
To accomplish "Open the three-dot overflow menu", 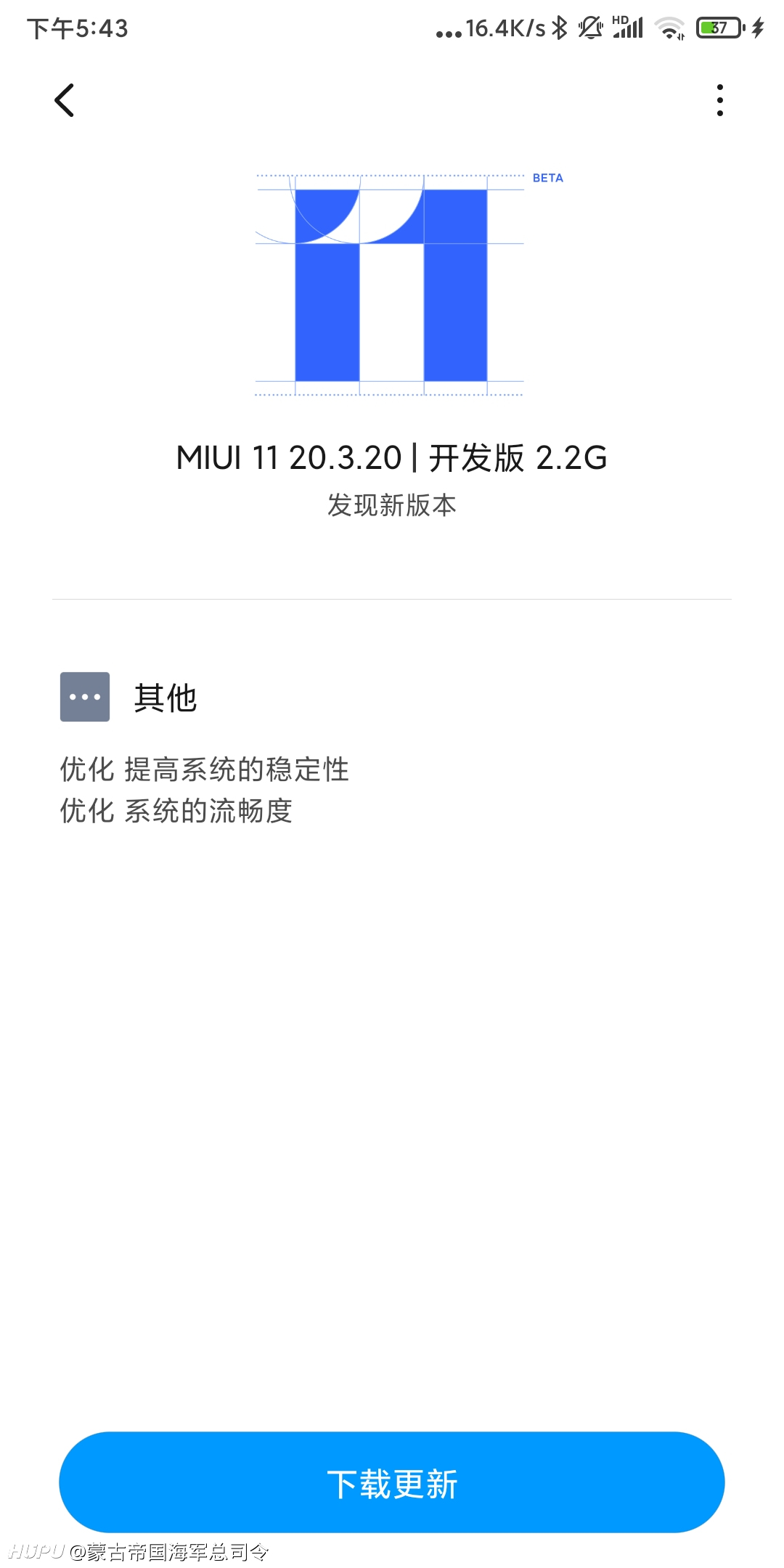I will [719, 100].
